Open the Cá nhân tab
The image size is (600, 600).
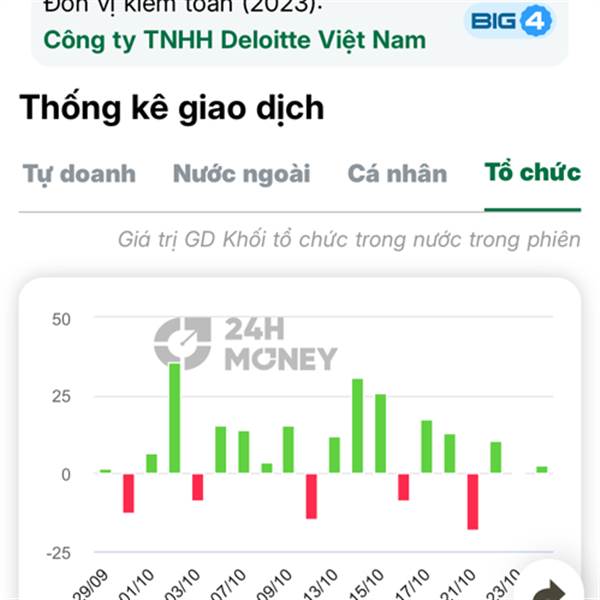397,174
